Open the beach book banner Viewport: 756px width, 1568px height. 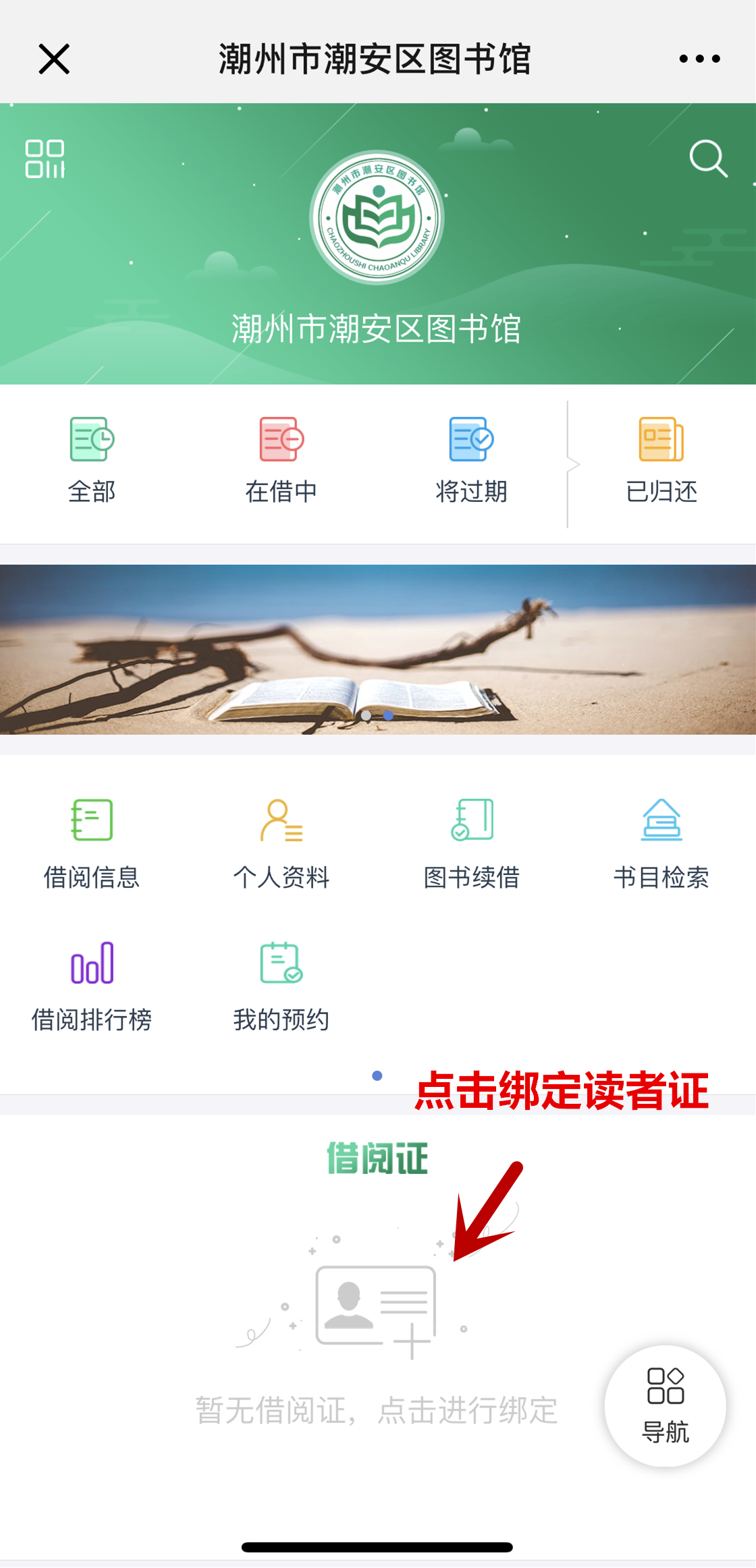click(378, 649)
